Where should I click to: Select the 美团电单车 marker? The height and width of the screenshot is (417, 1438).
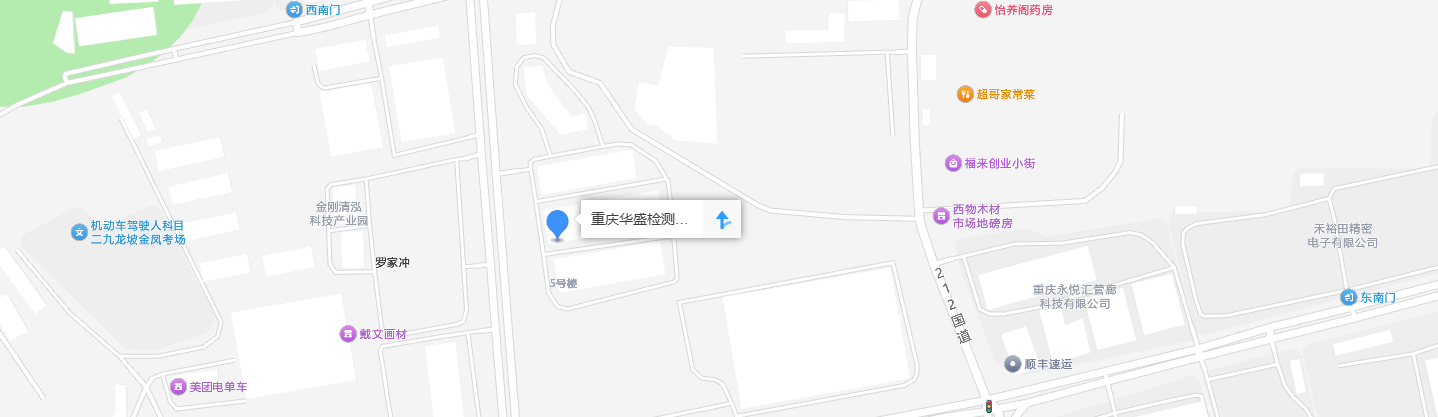click(178, 387)
